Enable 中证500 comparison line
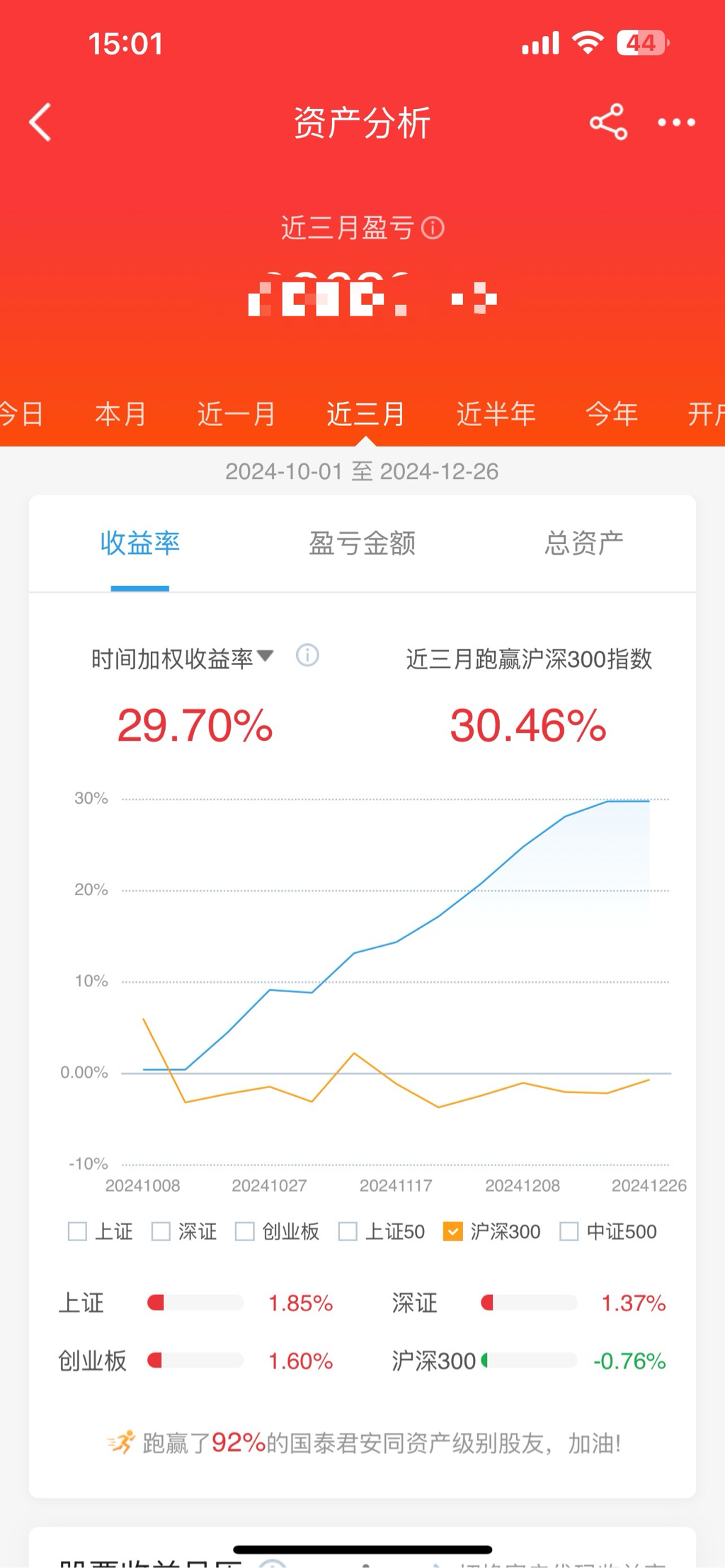The height and width of the screenshot is (1568, 725). (x=569, y=1231)
